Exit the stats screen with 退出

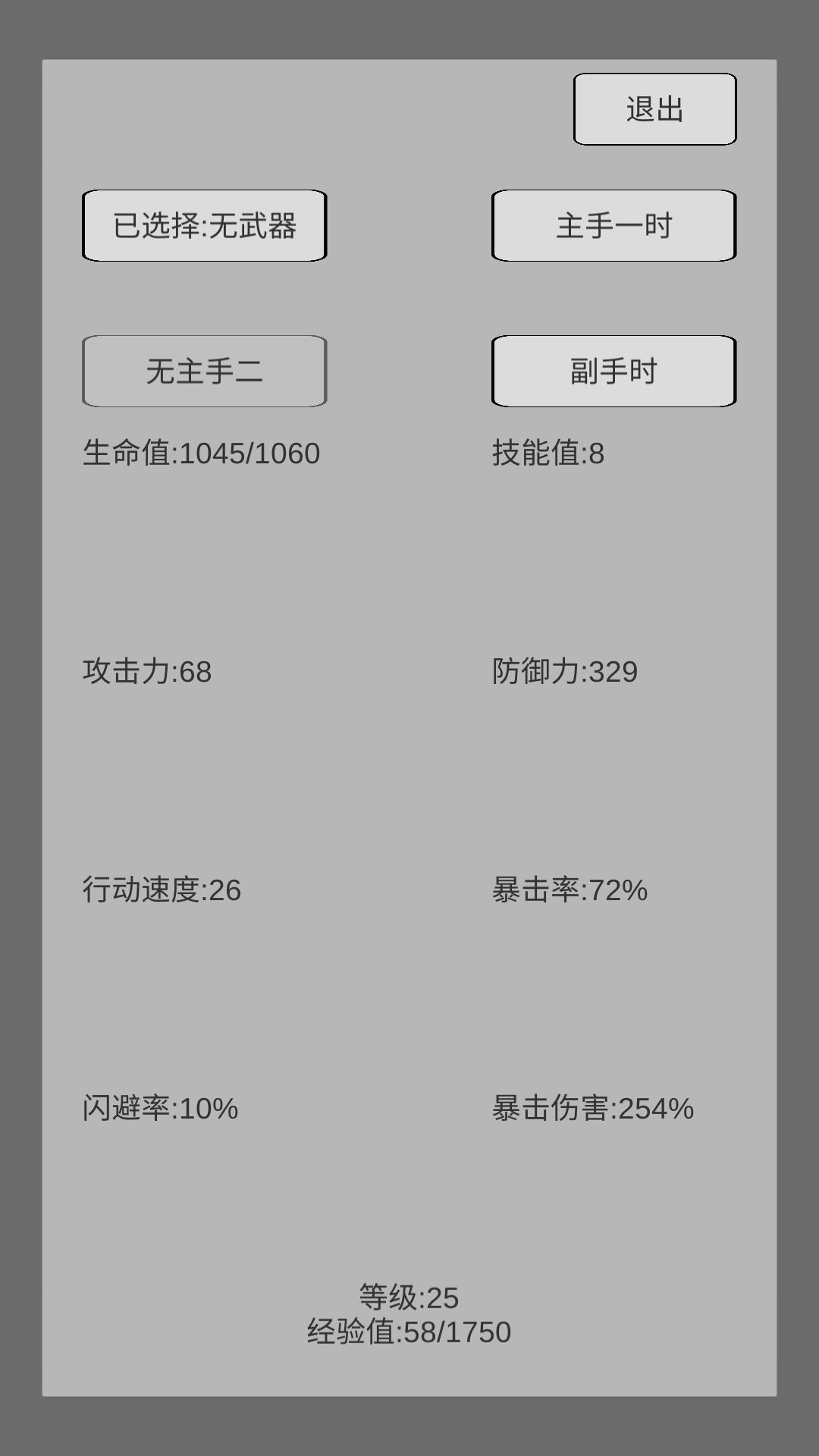[654, 108]
